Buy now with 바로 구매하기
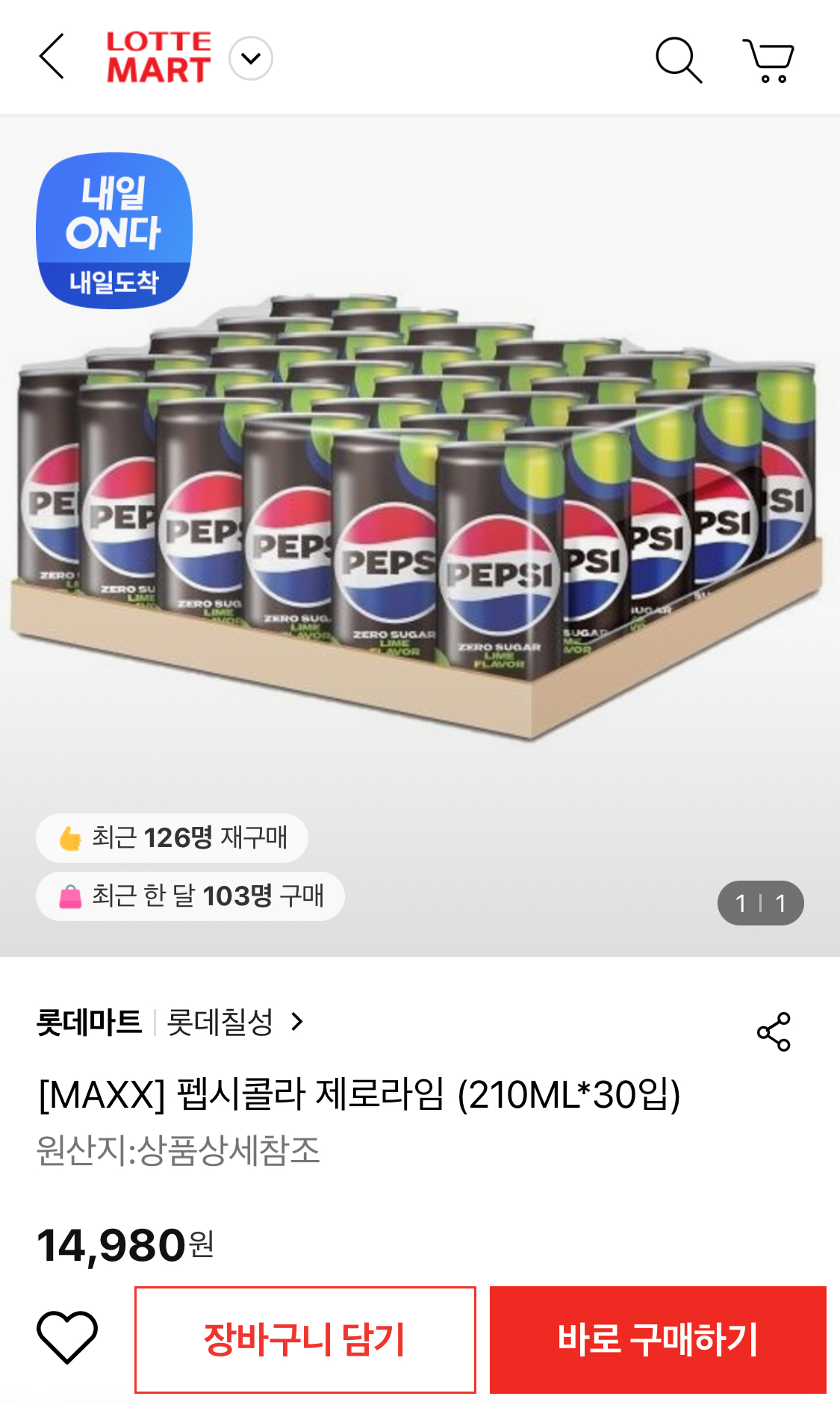 tap(657, 1339)
